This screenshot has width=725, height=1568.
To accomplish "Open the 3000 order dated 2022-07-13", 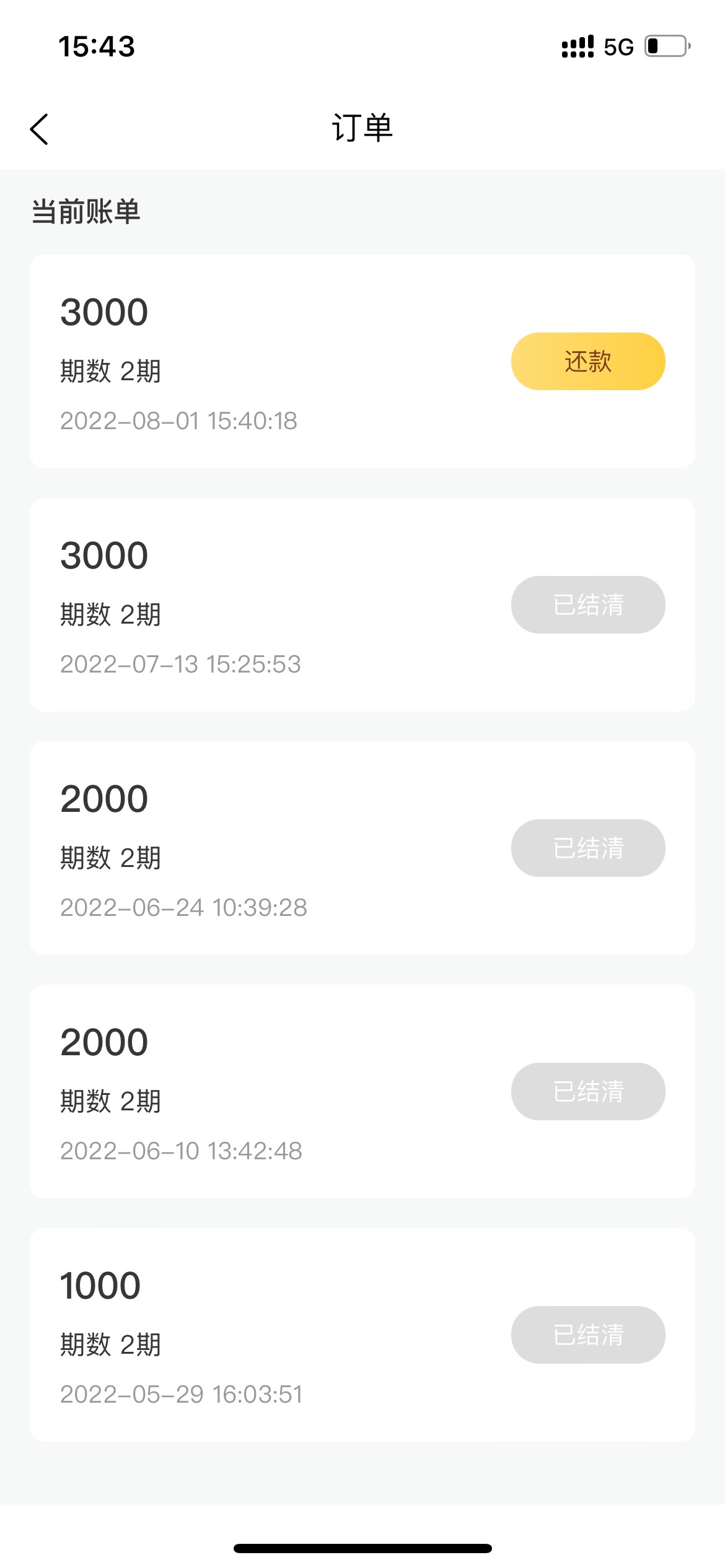I will coord(362,604).
